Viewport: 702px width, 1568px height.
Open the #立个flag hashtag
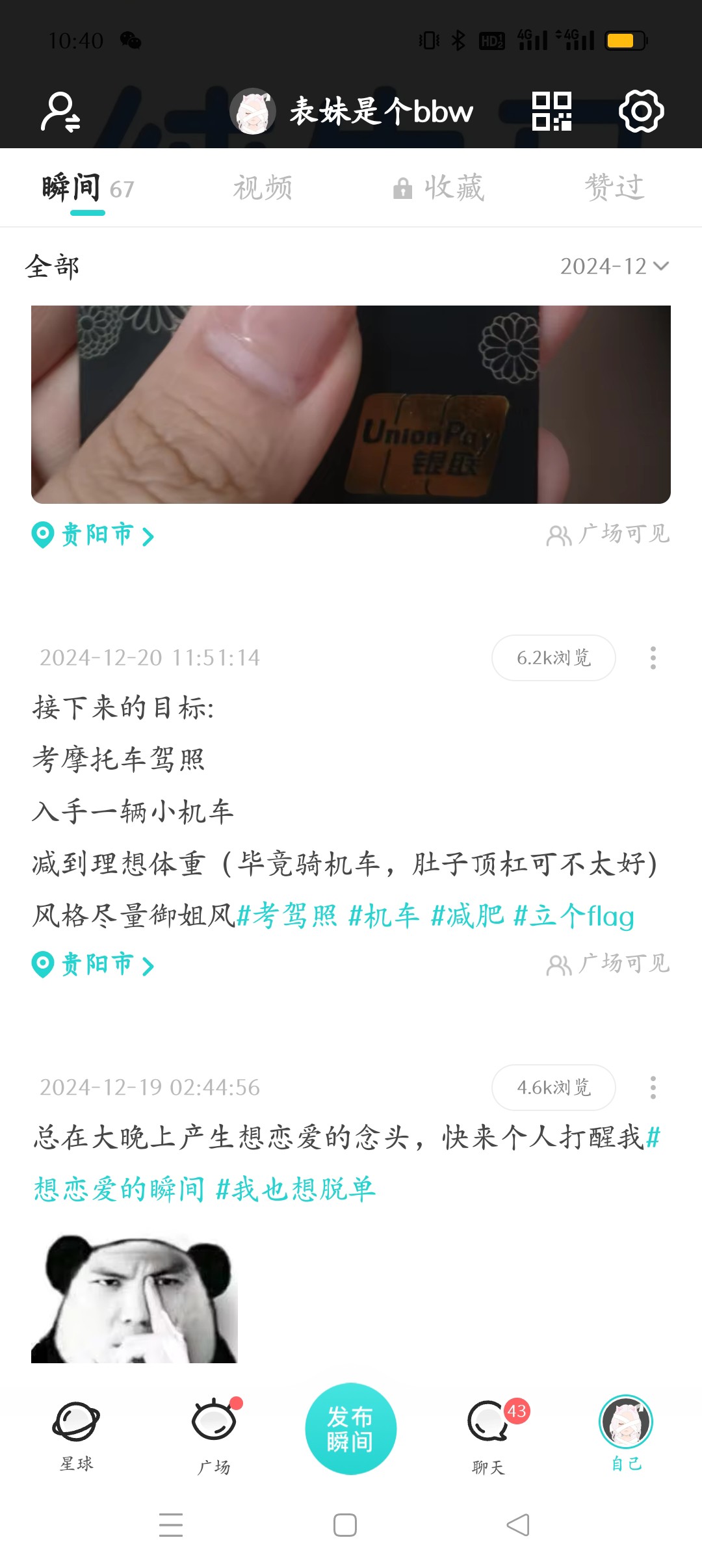point(573,916)
